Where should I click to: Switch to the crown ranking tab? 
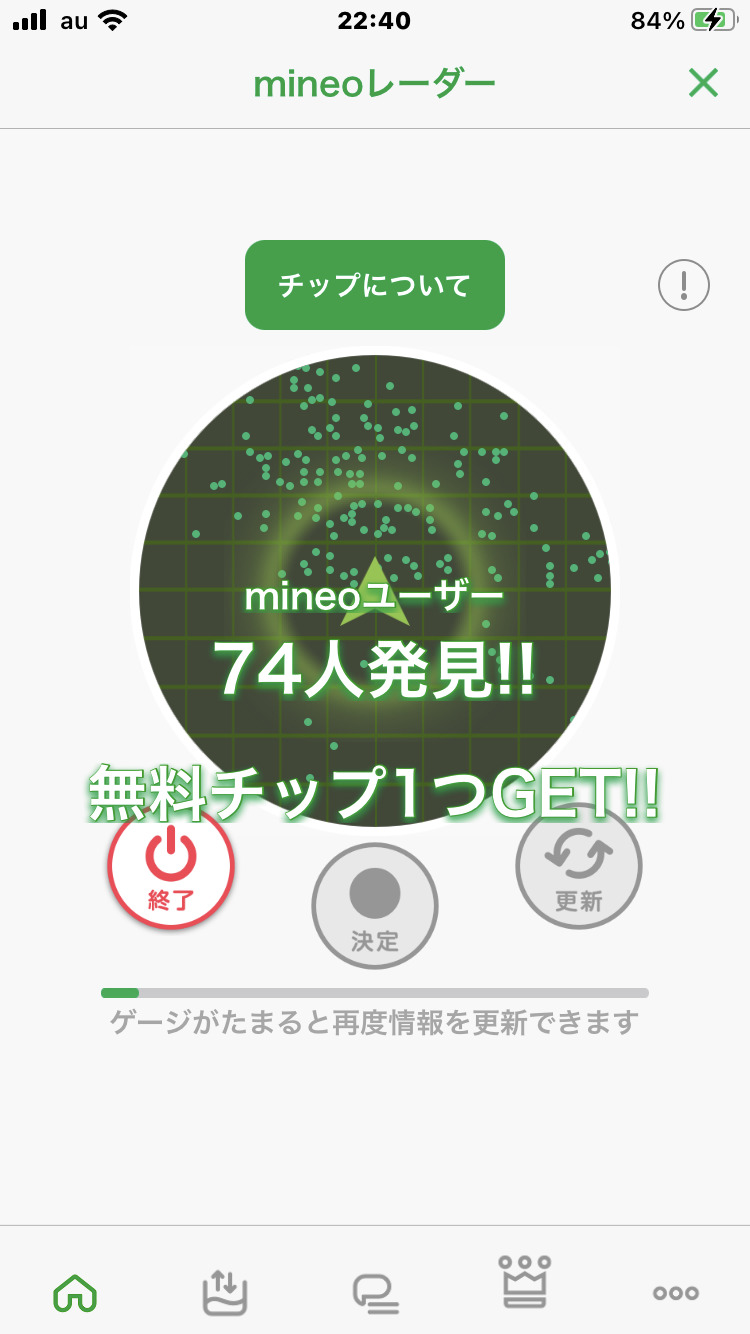pos(525,1283)
